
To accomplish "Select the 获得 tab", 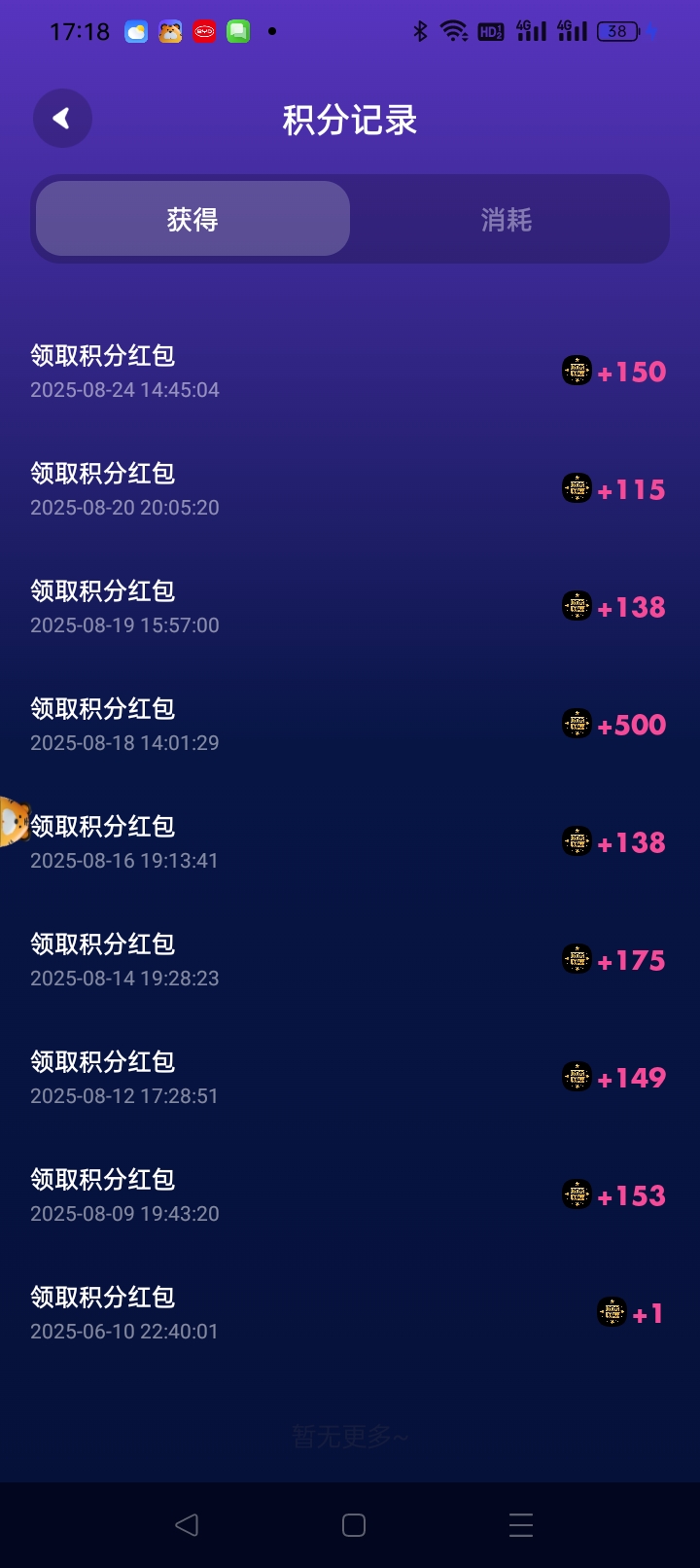I will (192, 219).
